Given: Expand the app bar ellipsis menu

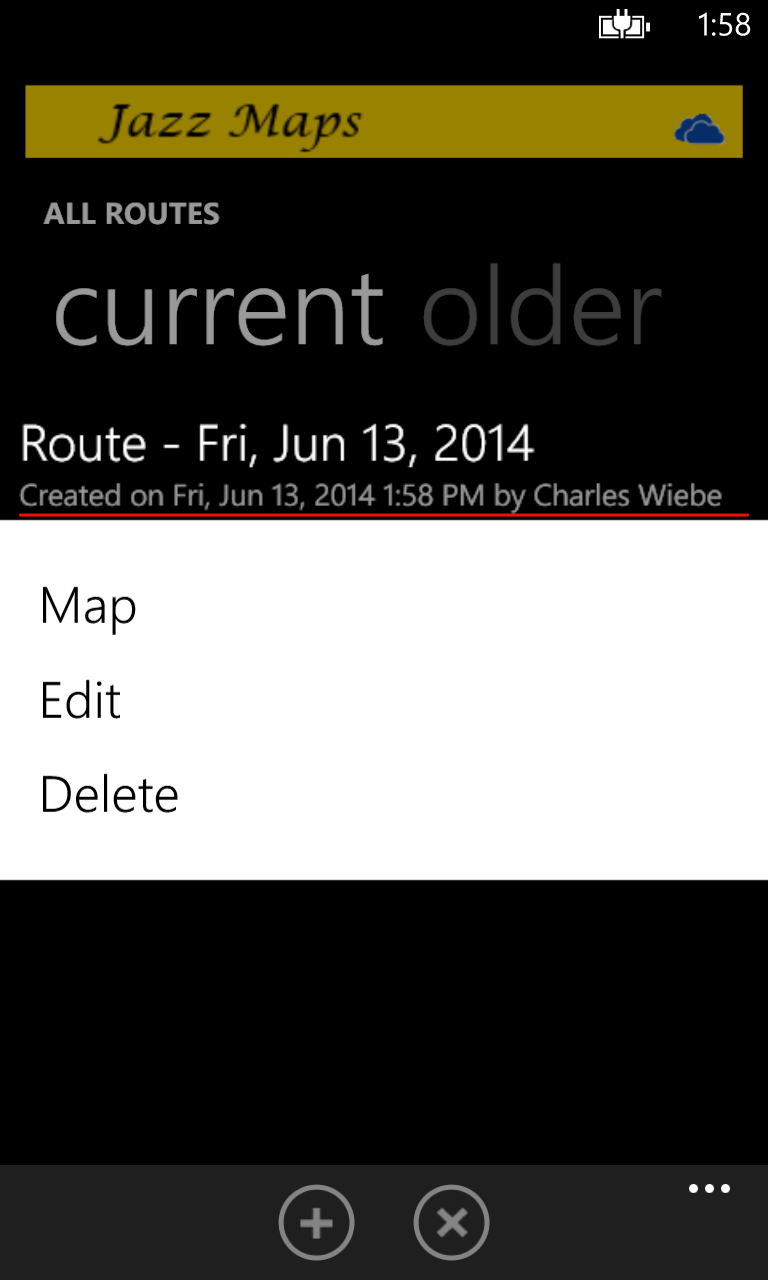Looking at the screenshot, I should click(x=709, y=1189).
